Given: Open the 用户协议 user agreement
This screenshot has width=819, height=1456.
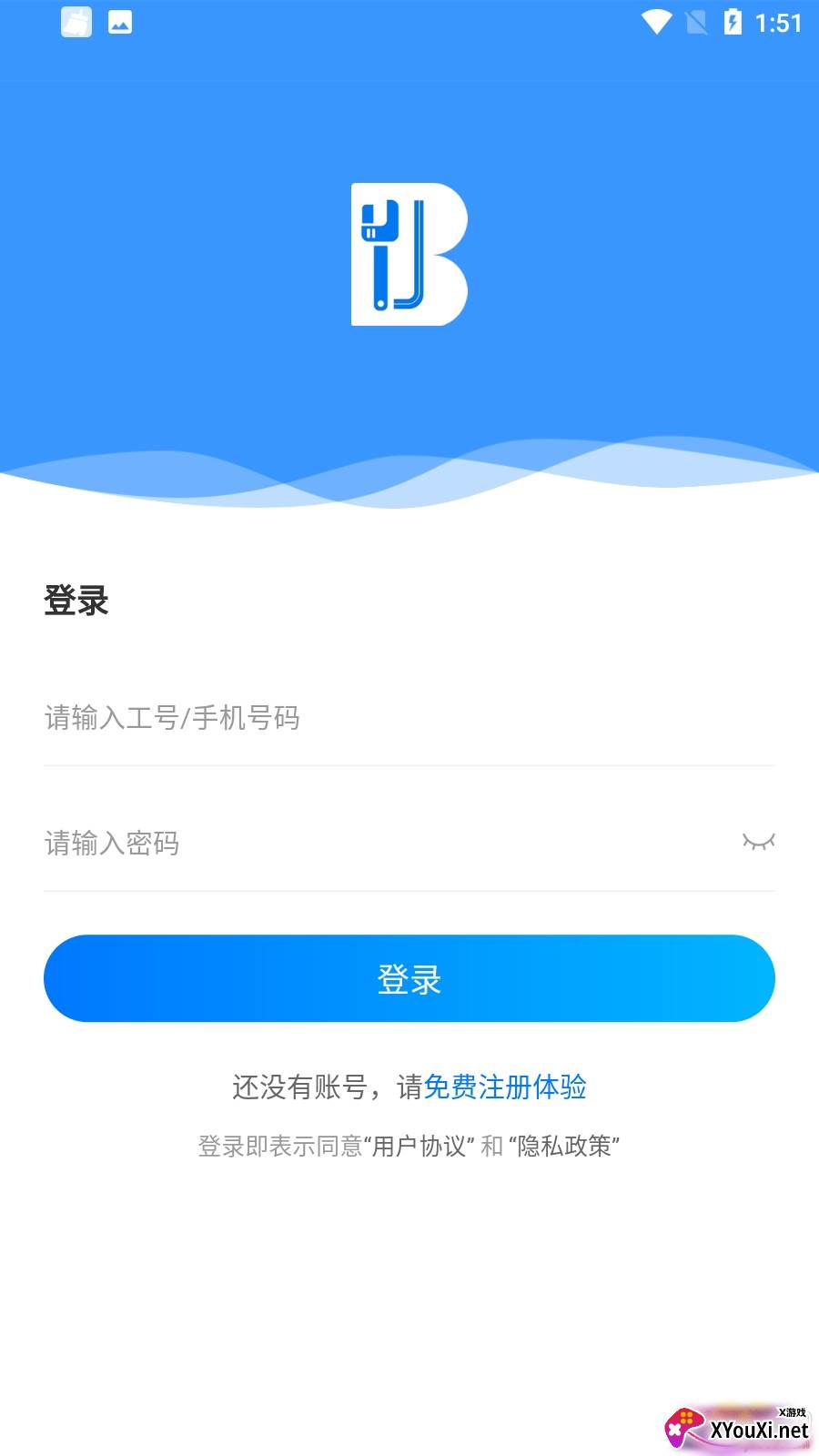Looking at the screenshot, I should click(419, 1147).
